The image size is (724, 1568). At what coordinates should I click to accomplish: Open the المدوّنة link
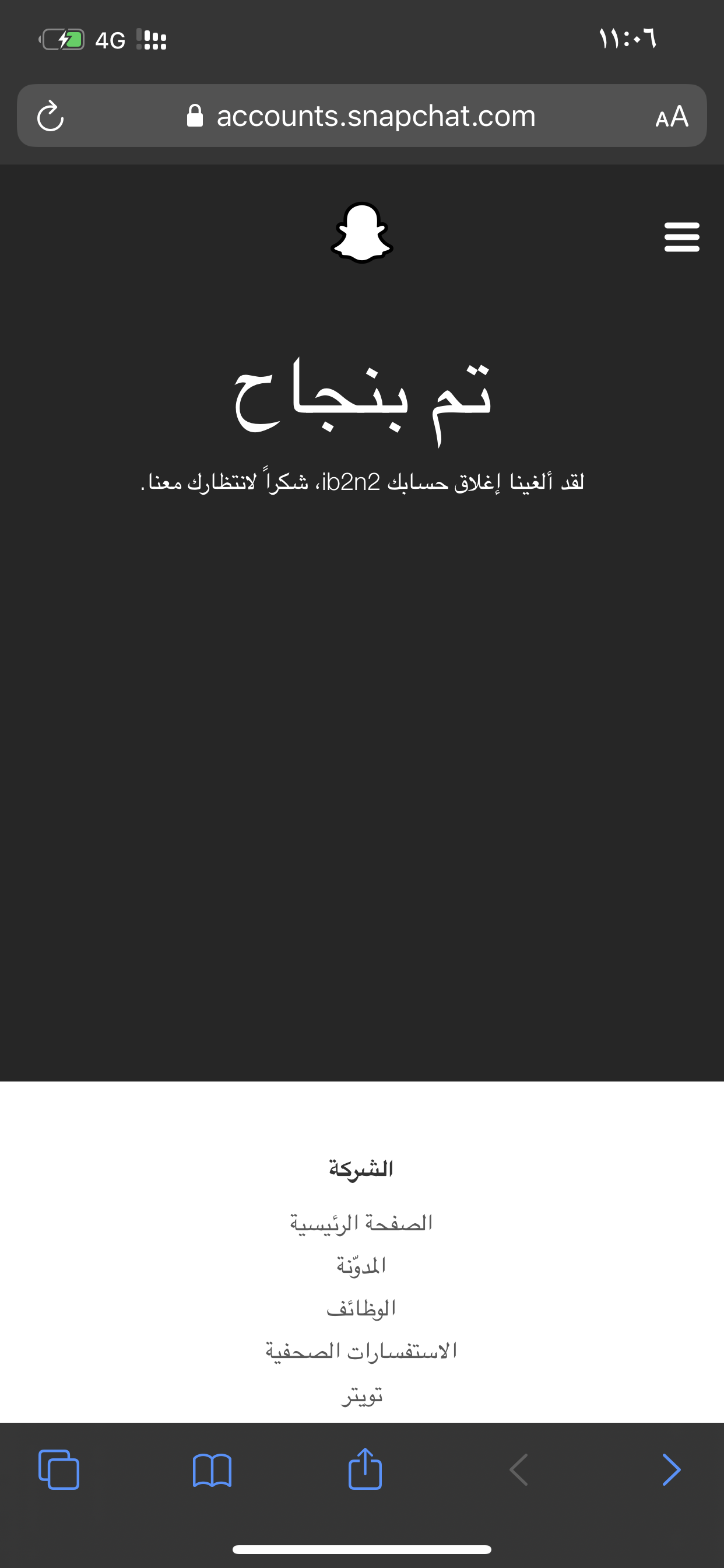tap(361, 1266)
